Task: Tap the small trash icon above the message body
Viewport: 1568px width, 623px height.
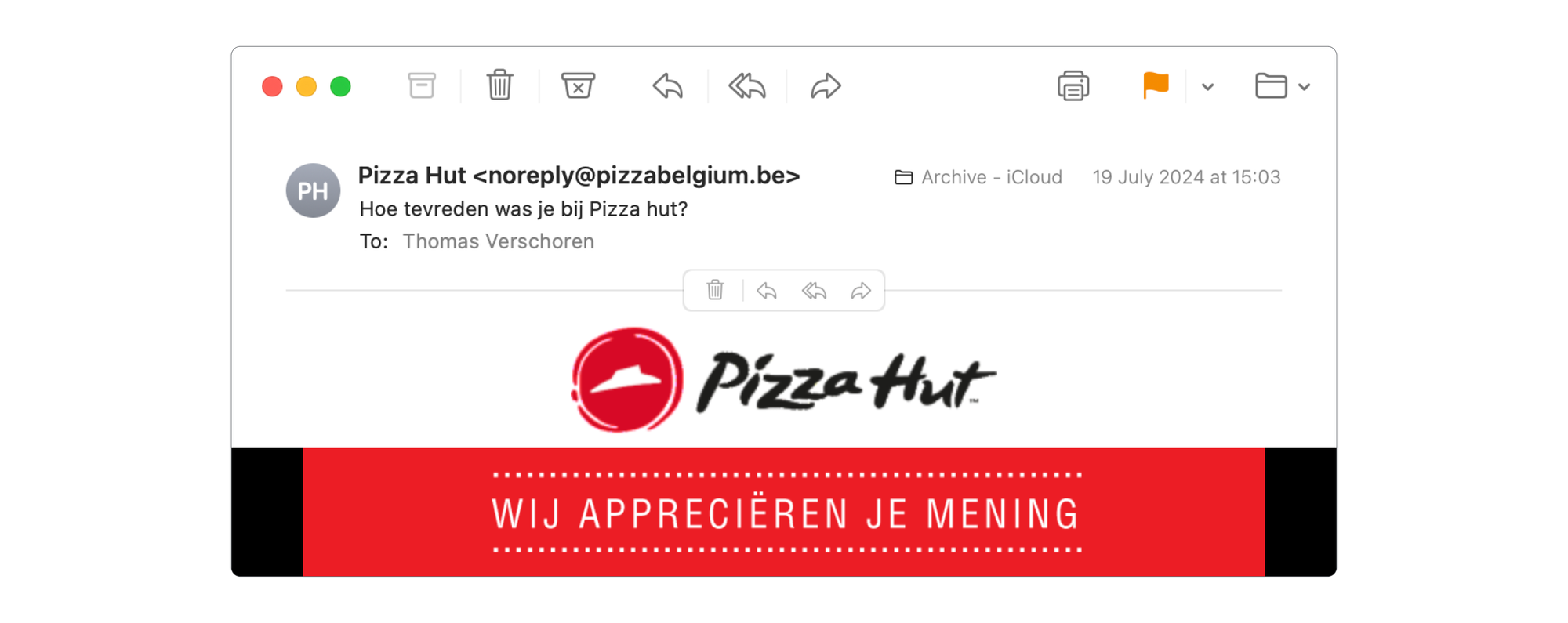Action: coord(715,291)
